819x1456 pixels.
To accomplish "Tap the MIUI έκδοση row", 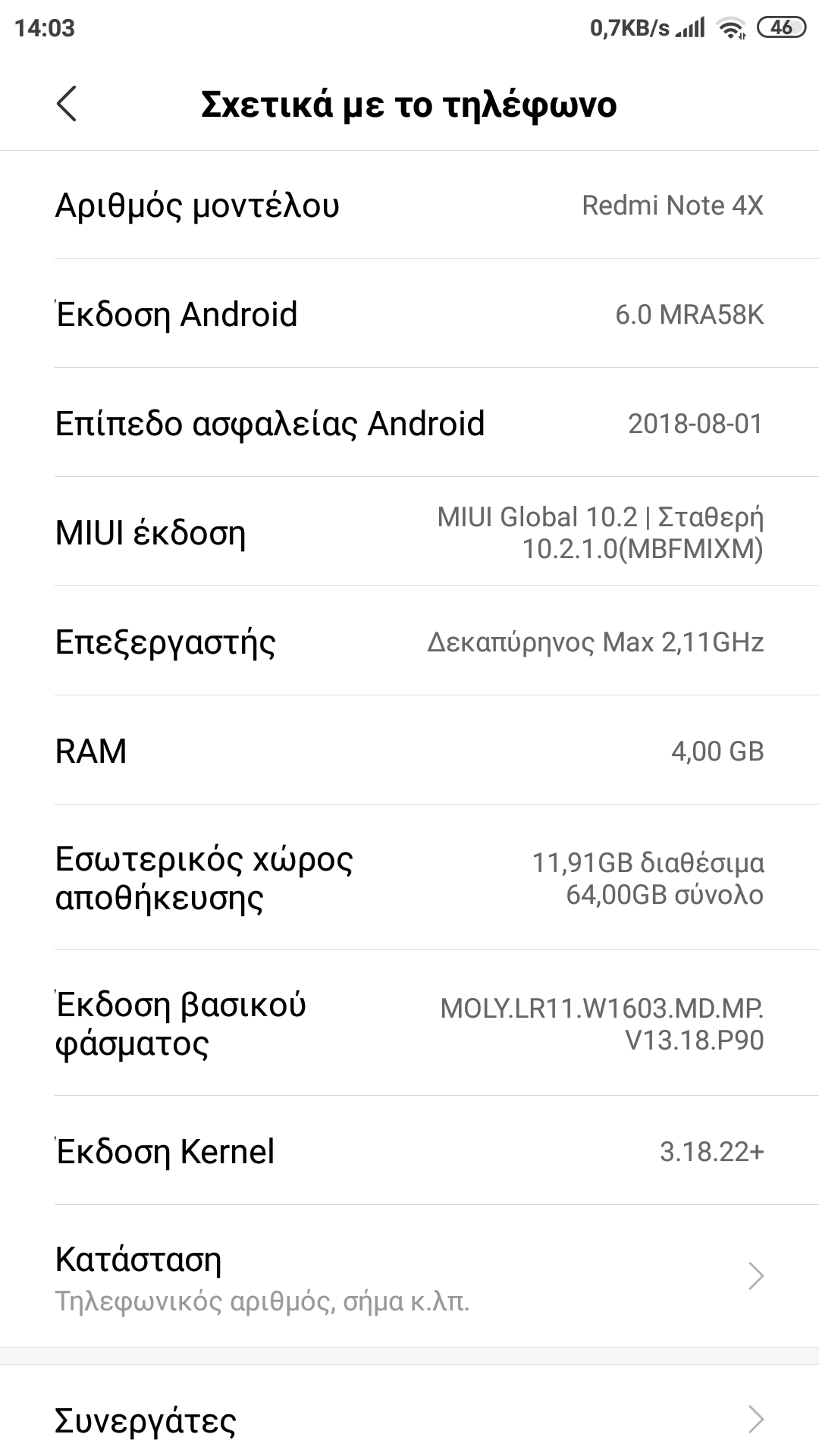I will tap(409, 532).
